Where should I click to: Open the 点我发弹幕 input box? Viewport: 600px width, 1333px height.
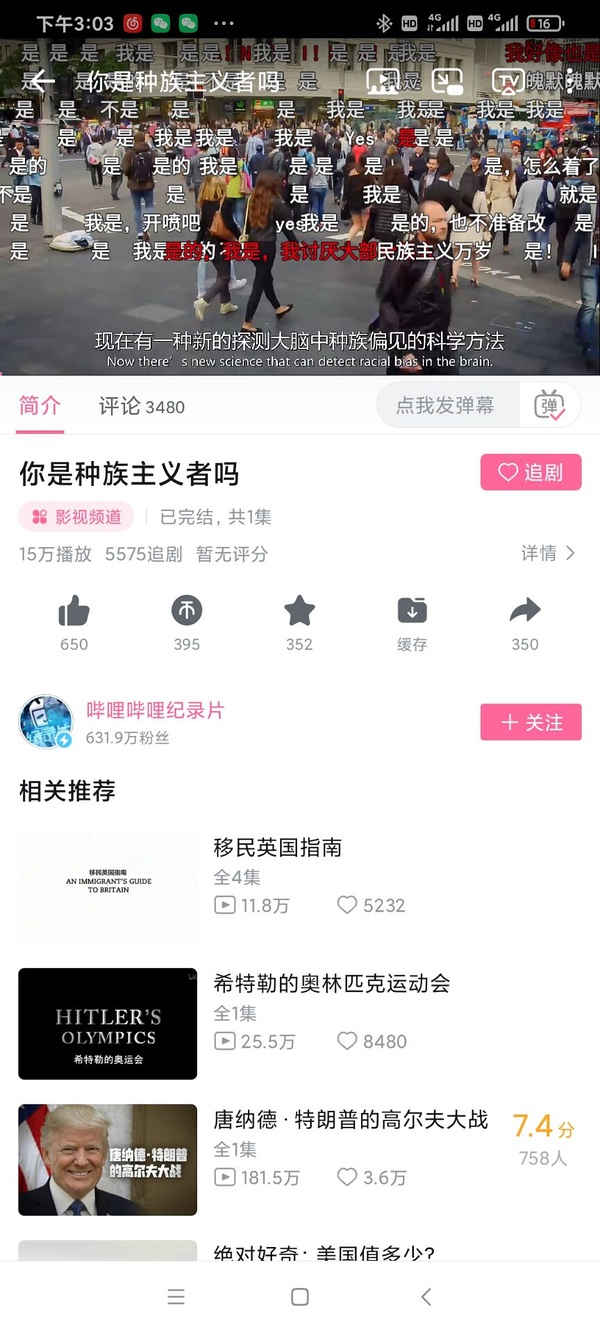click(445, 406)
